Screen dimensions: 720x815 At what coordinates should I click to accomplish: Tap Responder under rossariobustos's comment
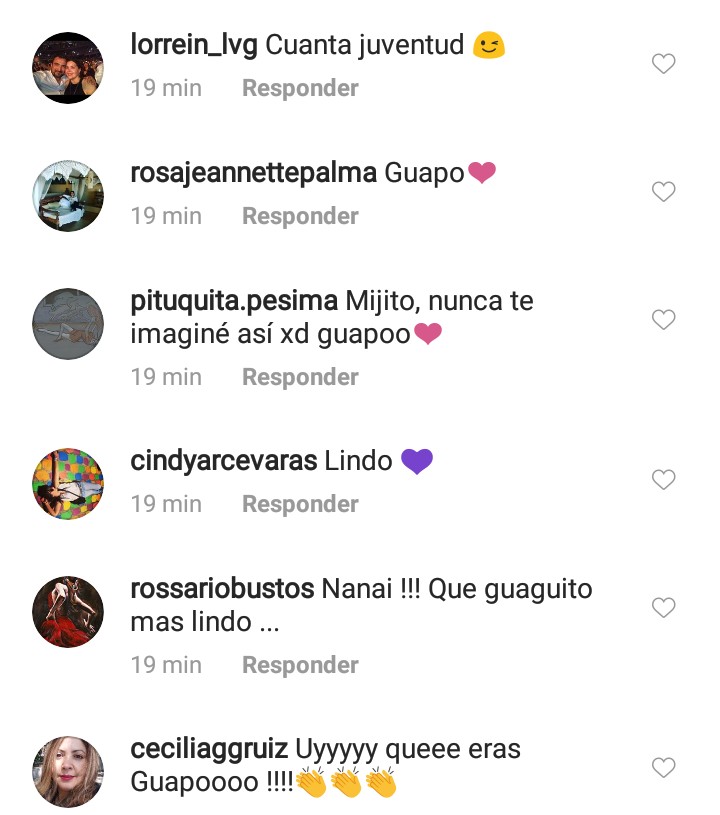point(300,665)
